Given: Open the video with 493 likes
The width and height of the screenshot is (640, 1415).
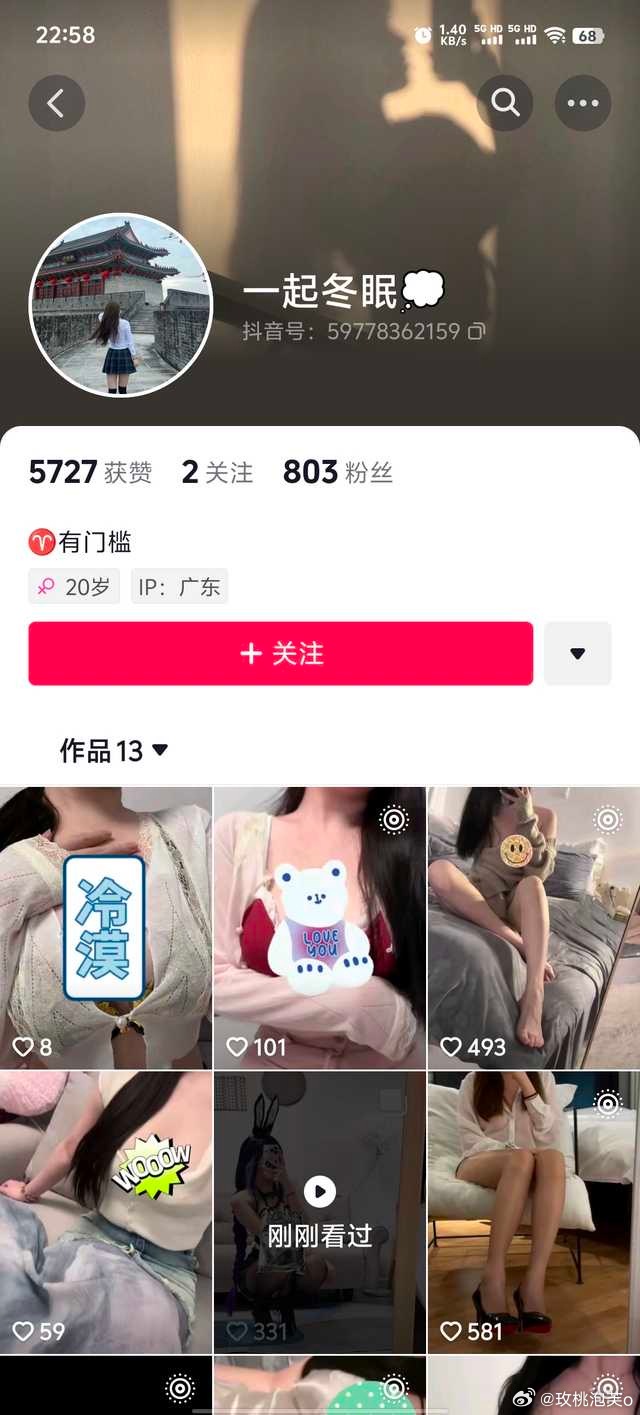Looking at the screenshot, I should [x=533, y=927].
